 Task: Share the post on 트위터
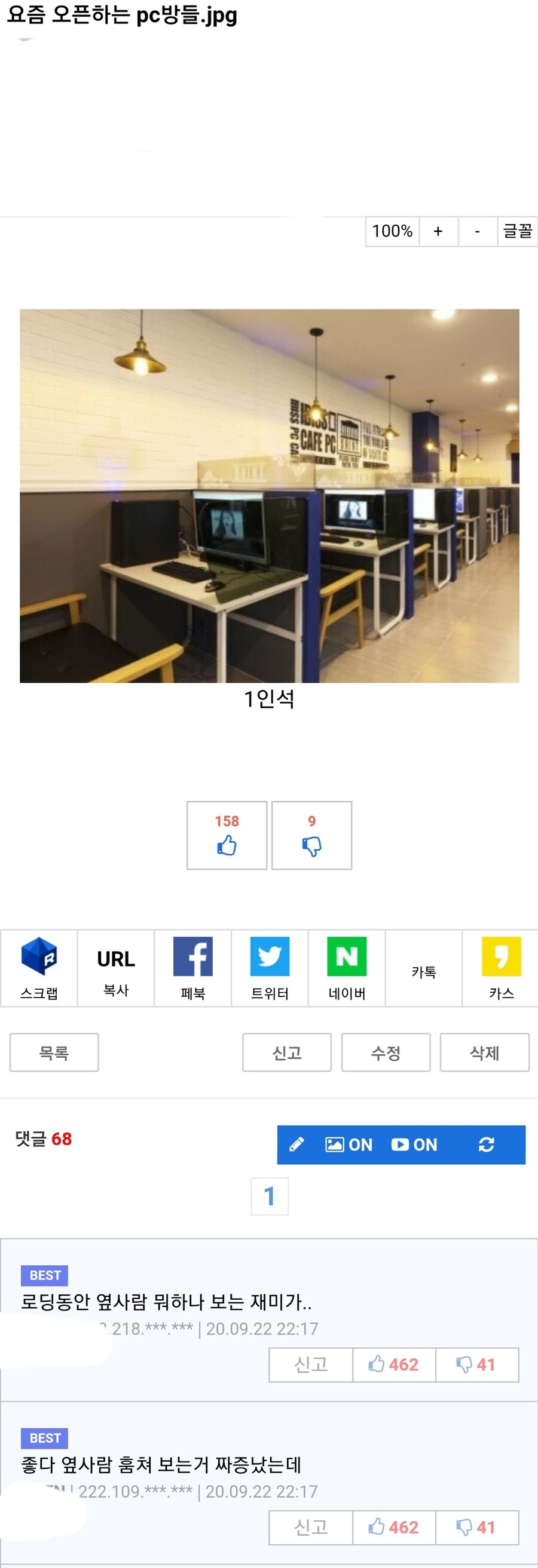pyautogui.click(x=270, y=968)
